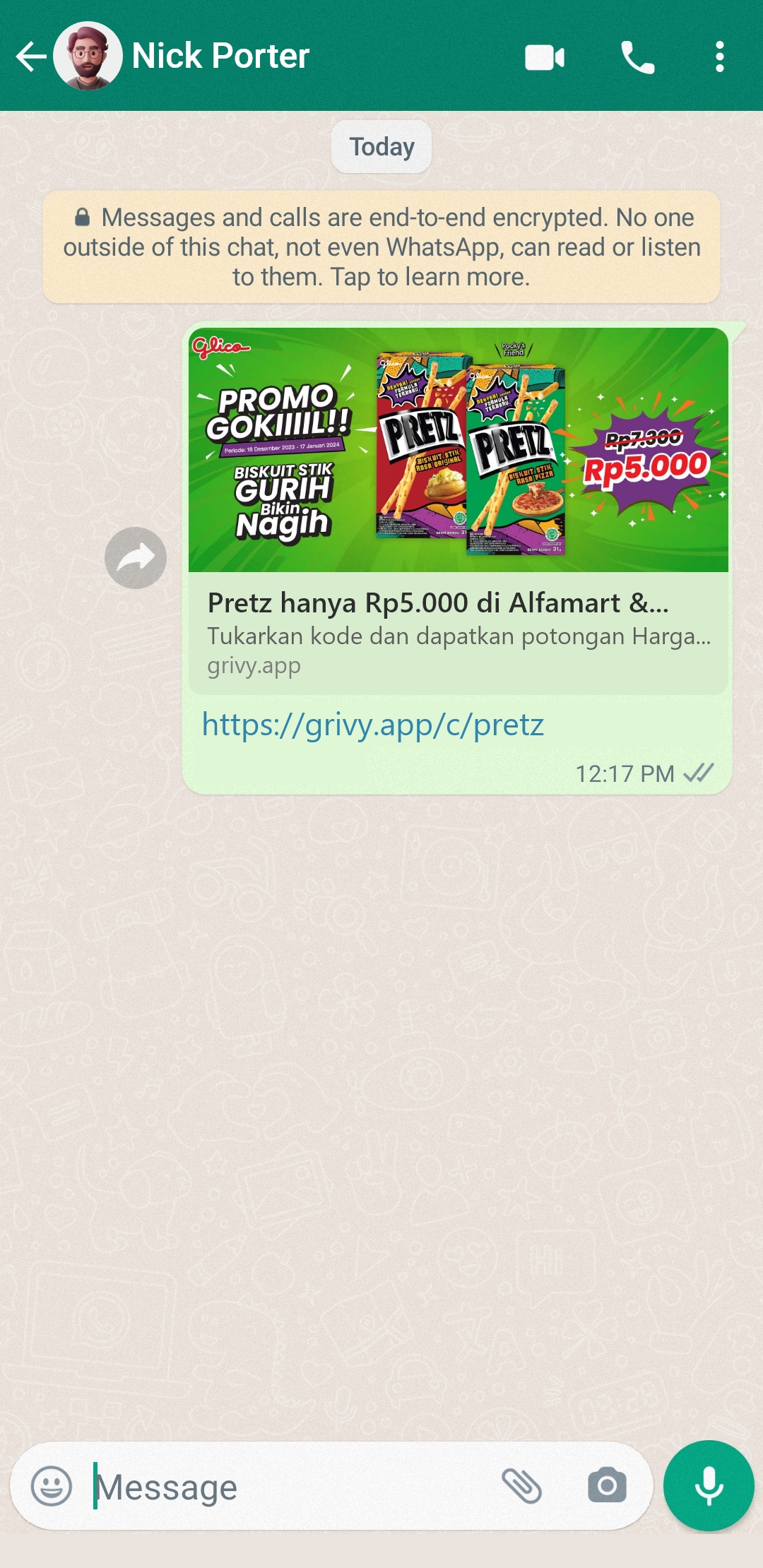Start a video call with Nick Porter
Image resolution: width=763 pixels, height=1568 pixels.
click(545, 57)
